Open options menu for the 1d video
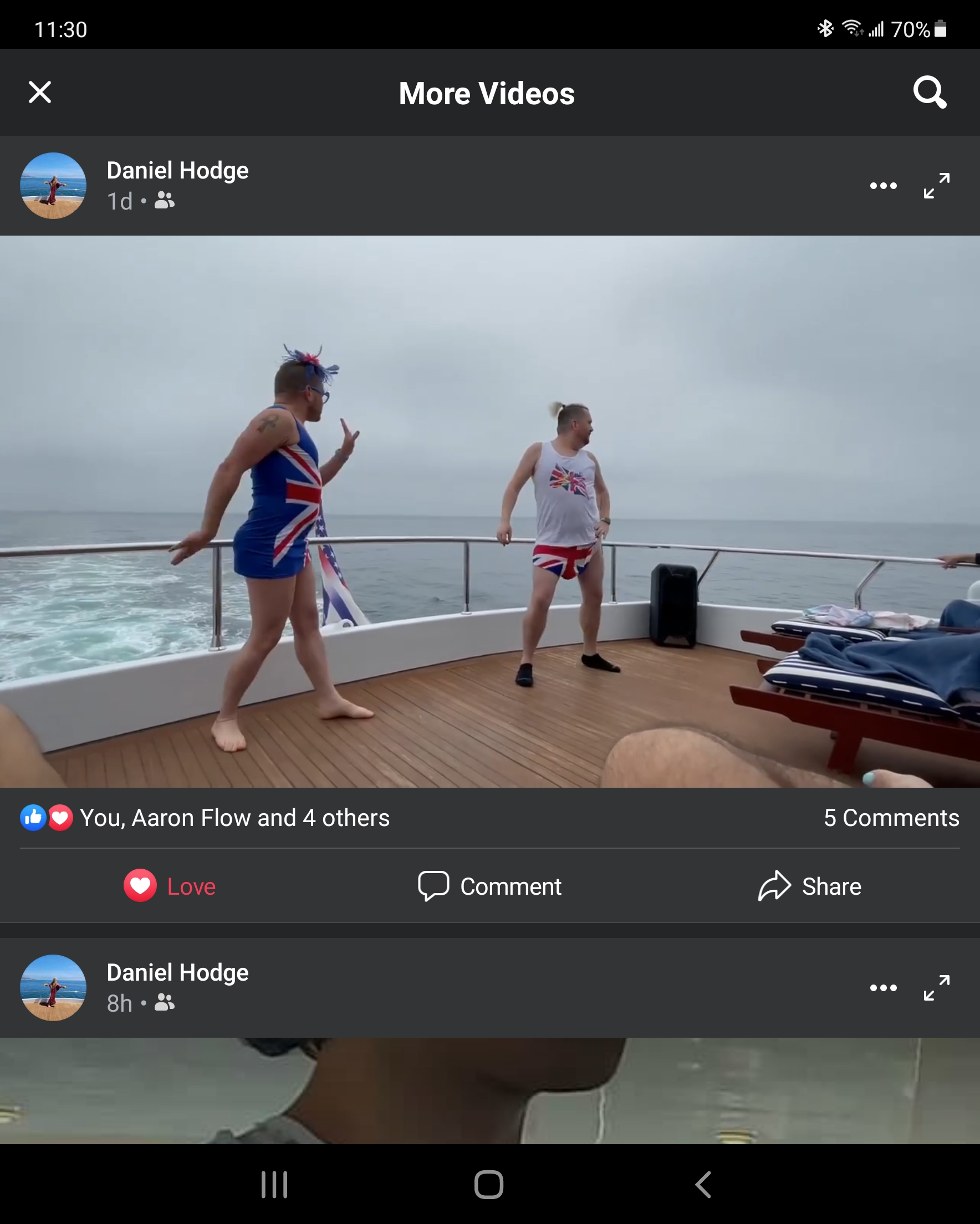980x1224 pixels. pyautogui.click(x=883, y=186)
